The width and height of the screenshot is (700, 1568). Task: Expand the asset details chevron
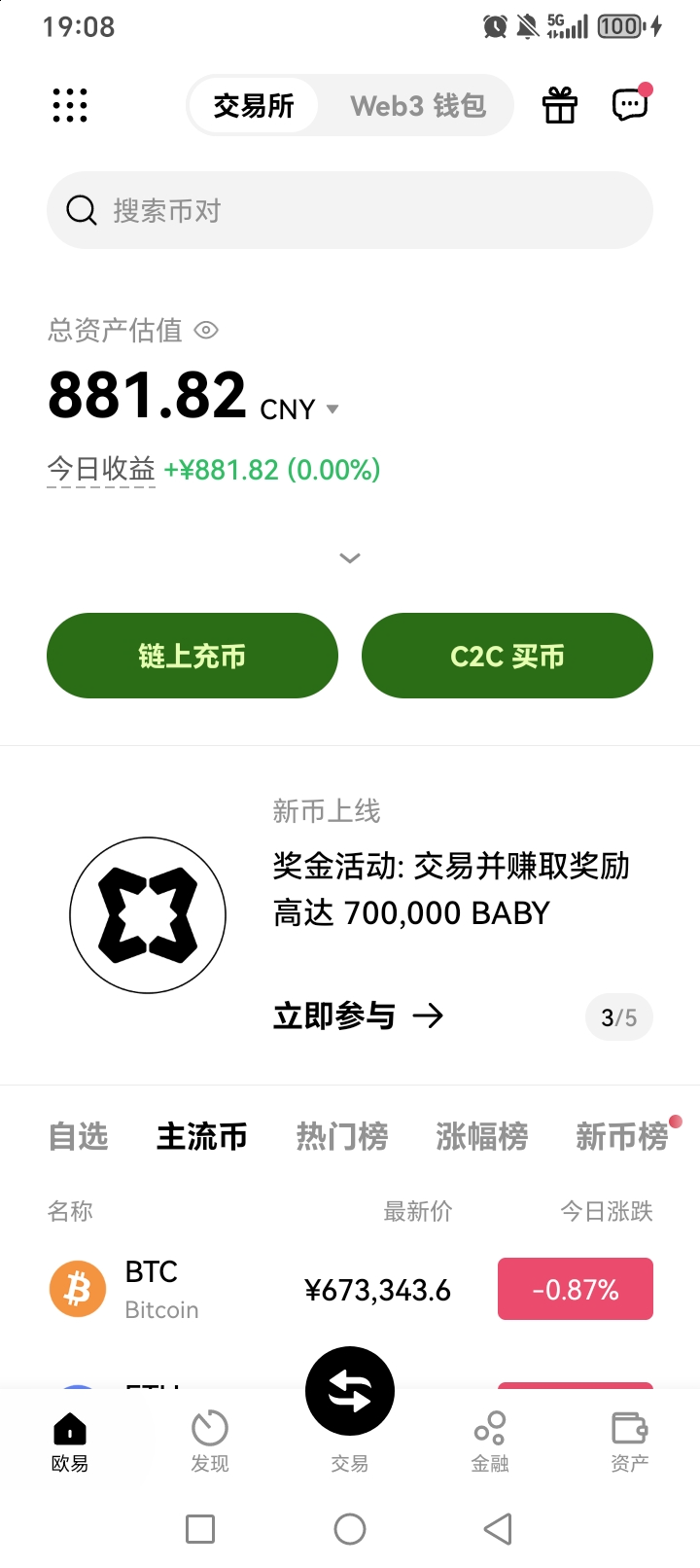350,558
